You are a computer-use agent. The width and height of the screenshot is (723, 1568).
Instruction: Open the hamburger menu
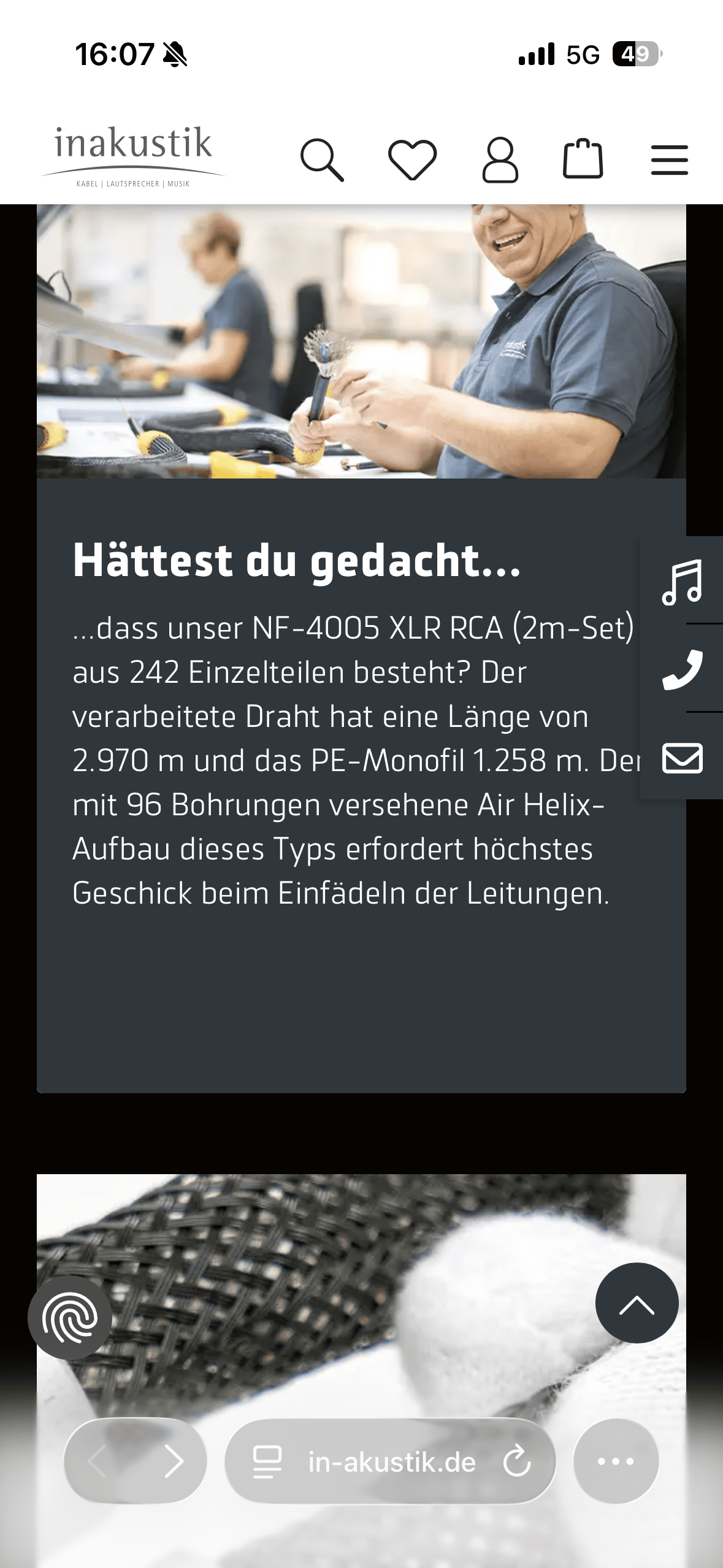click(x=669, y=160)
